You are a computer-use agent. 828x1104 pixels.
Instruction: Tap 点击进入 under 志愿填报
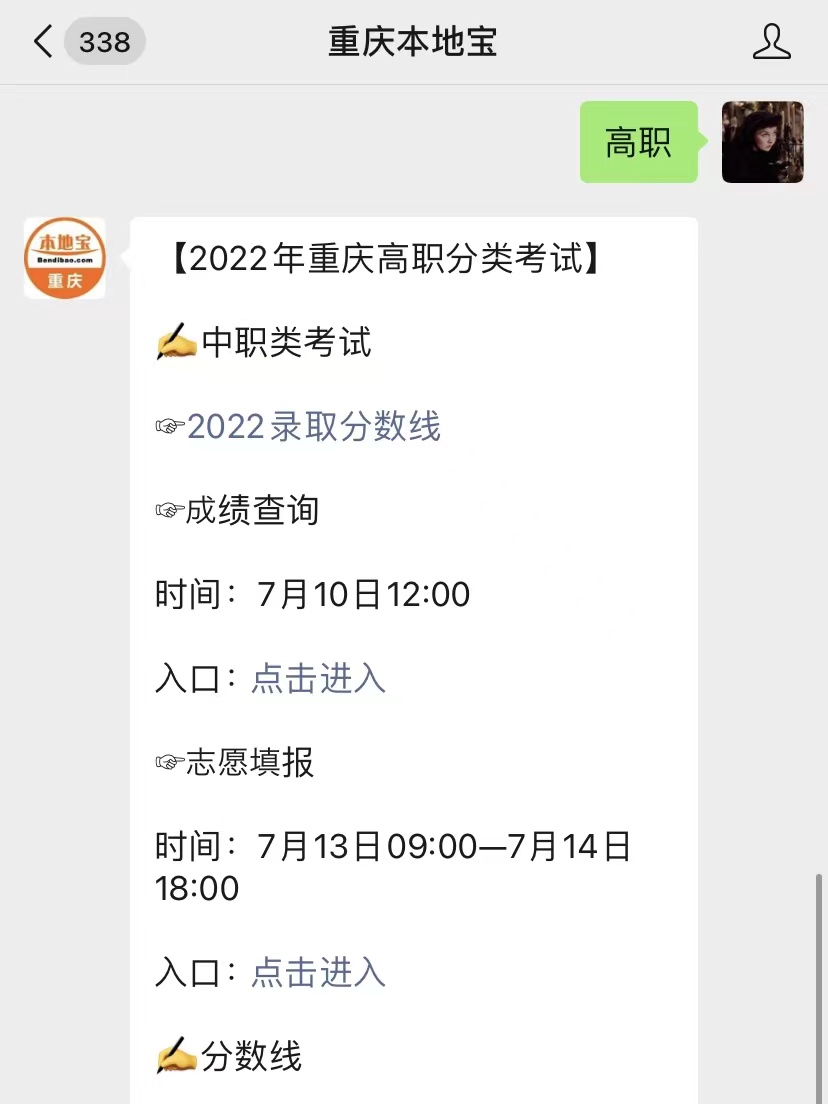318,972
